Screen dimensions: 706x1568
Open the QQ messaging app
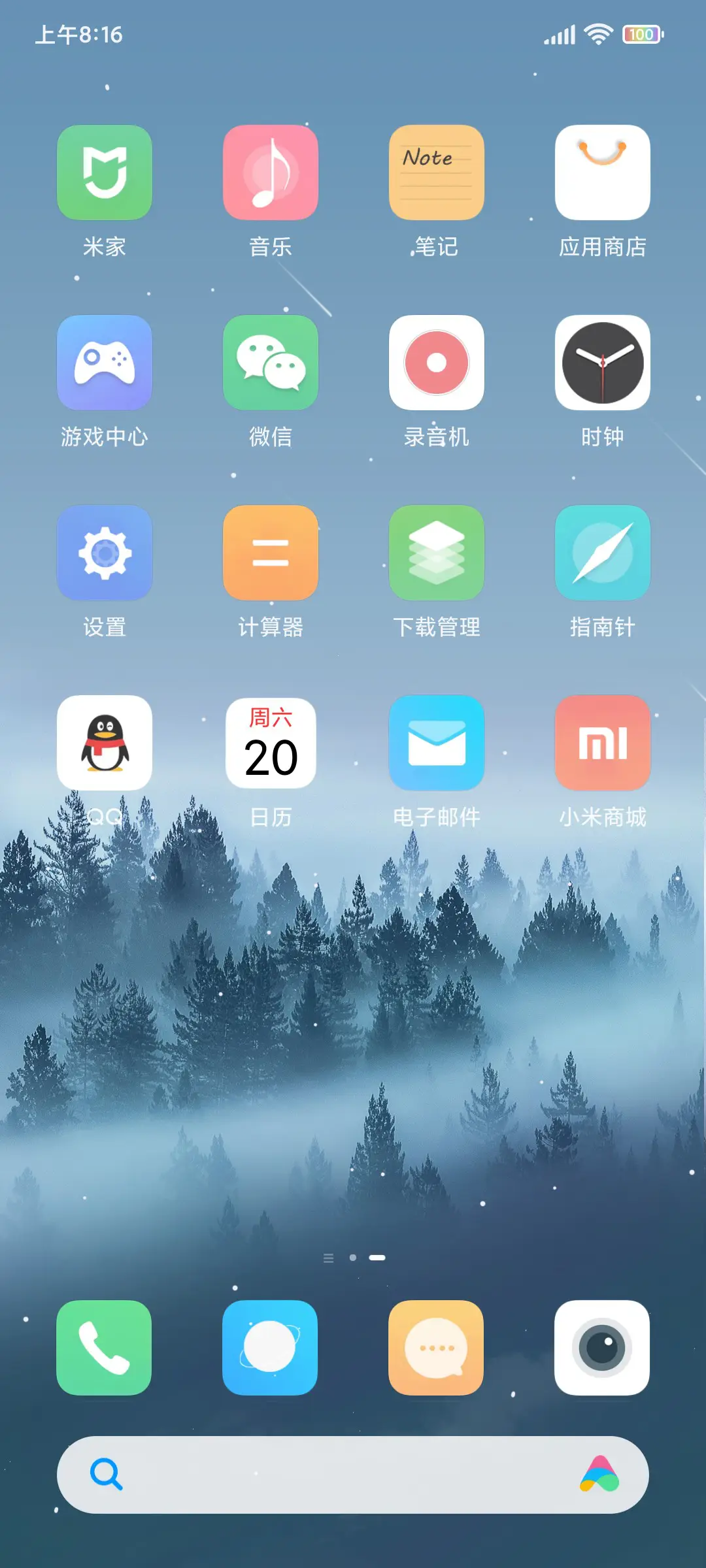point(105,743)
